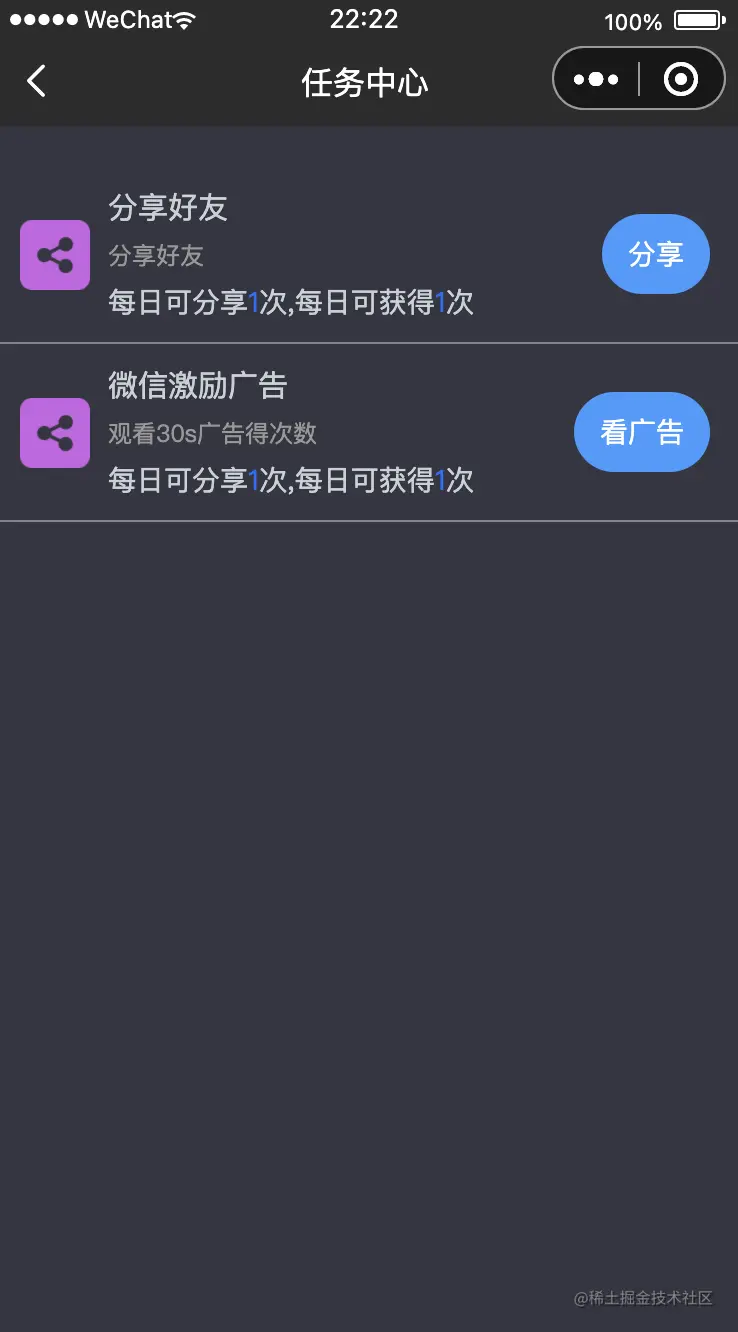Tap the back chevron in the navigation bar
The height and width of the screenshot is (1332, 738).
(x=36, y=80)
